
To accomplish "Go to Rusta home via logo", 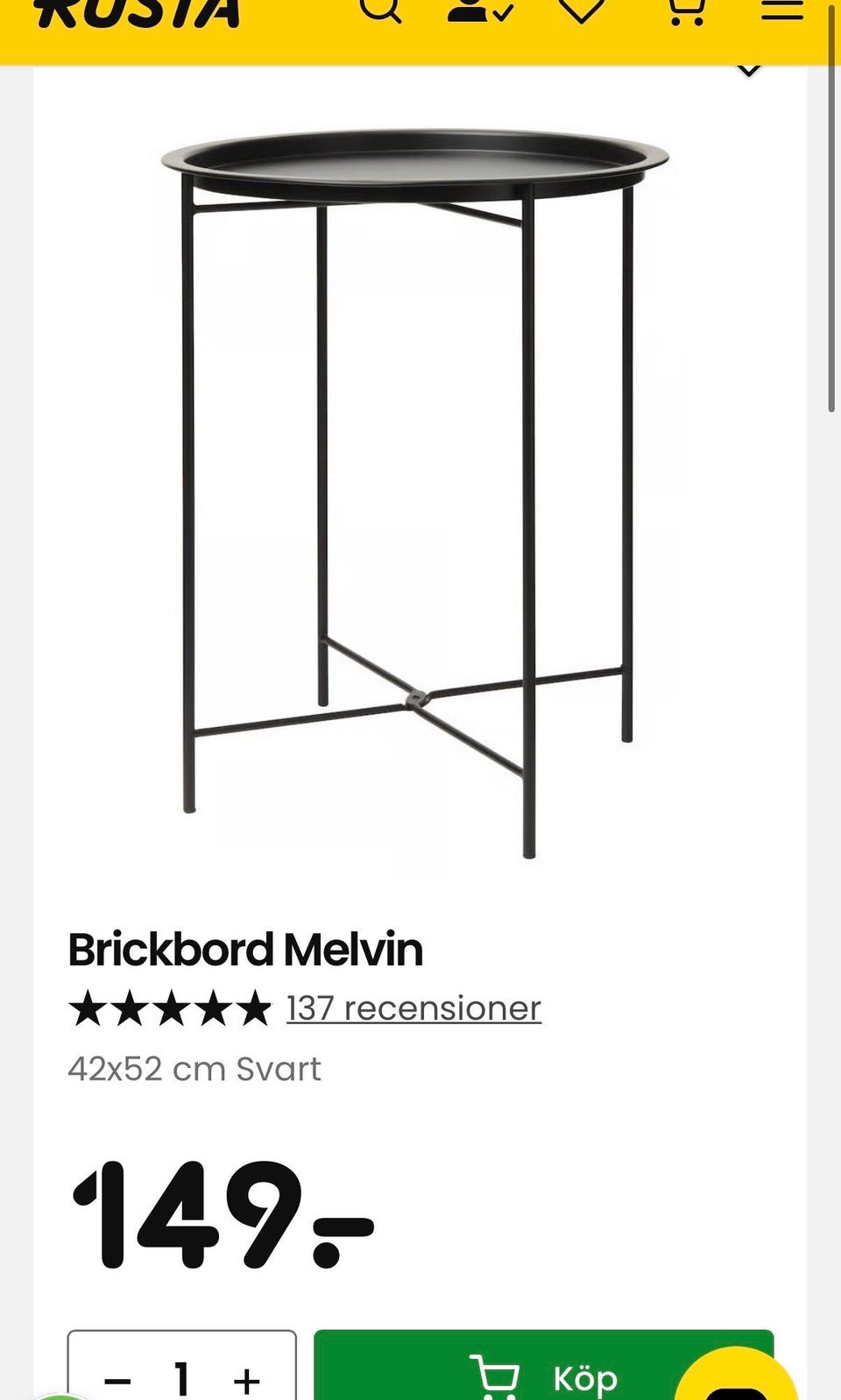I will (138, 12).
